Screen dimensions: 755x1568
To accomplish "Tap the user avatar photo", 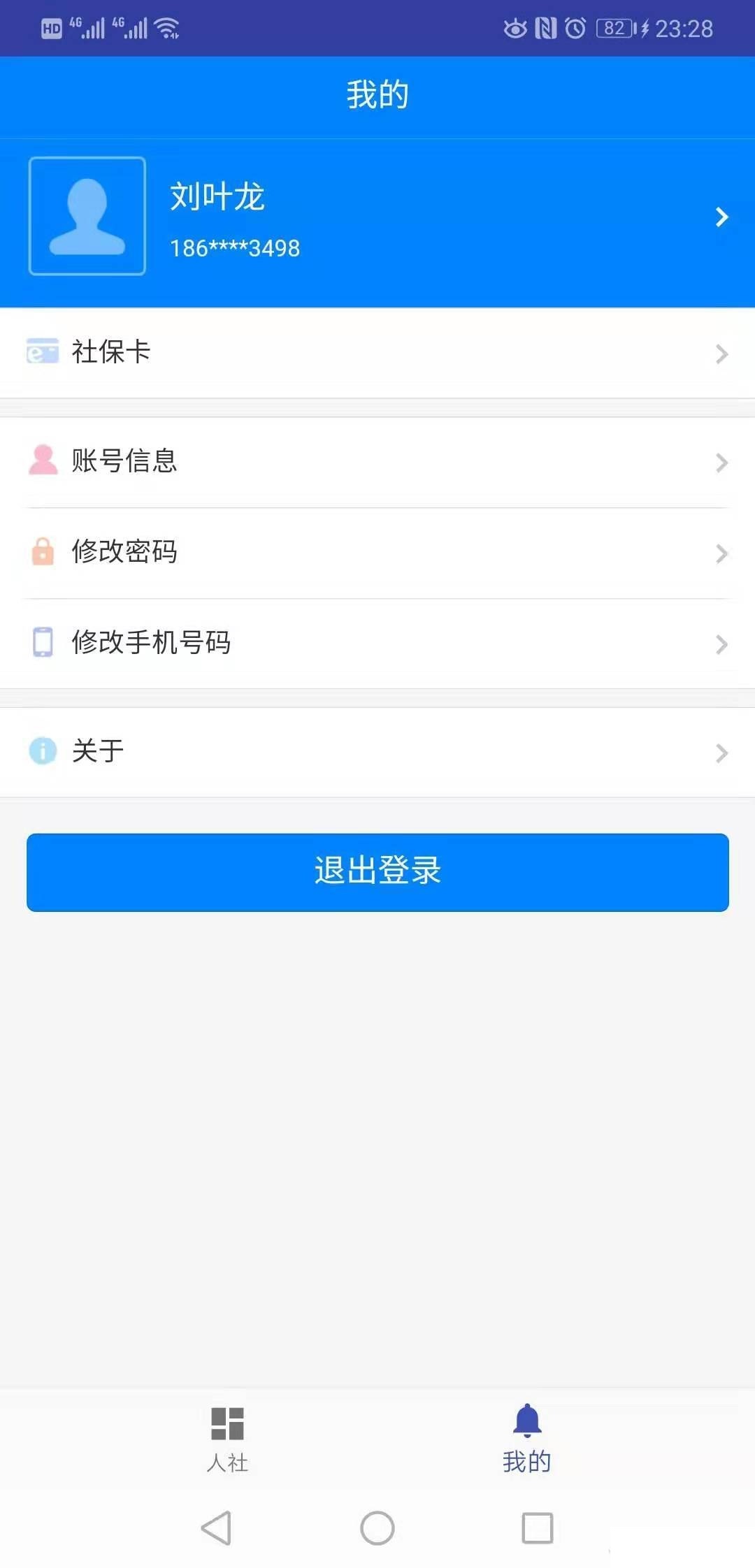I will pos(86,218).
